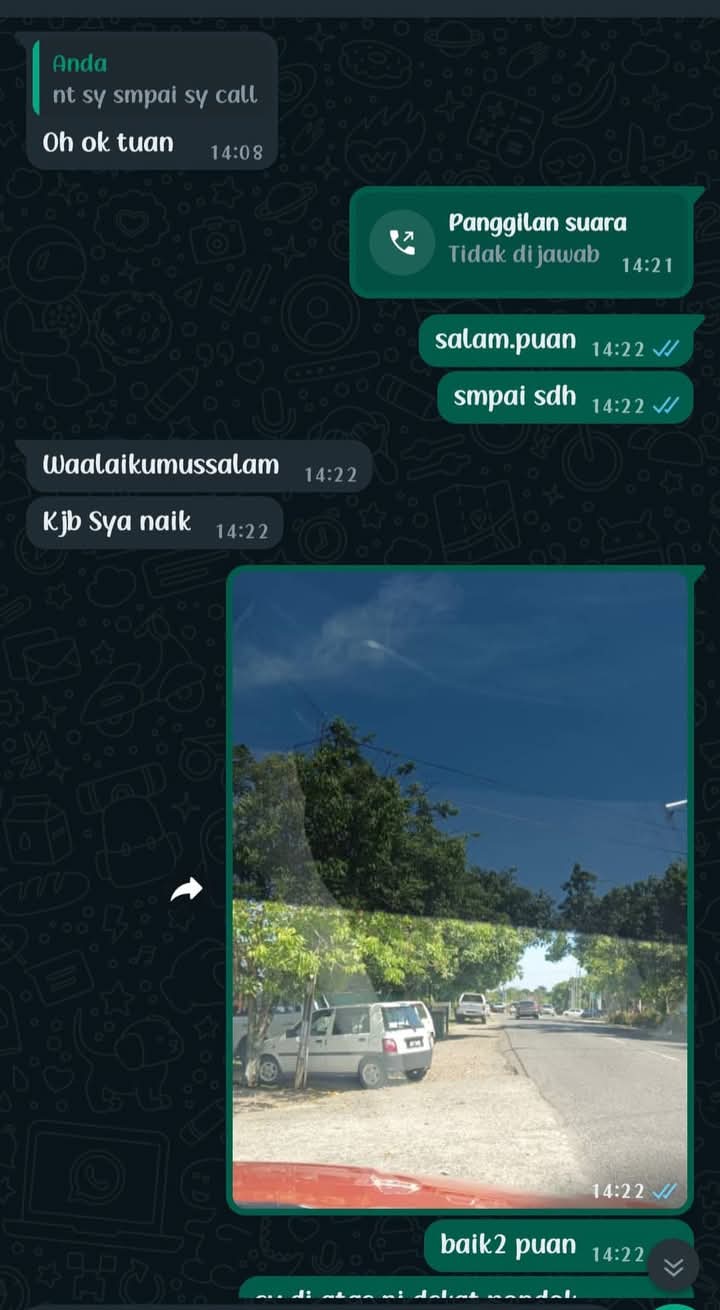Forward the photo using the arrow icon

[186, 889]
